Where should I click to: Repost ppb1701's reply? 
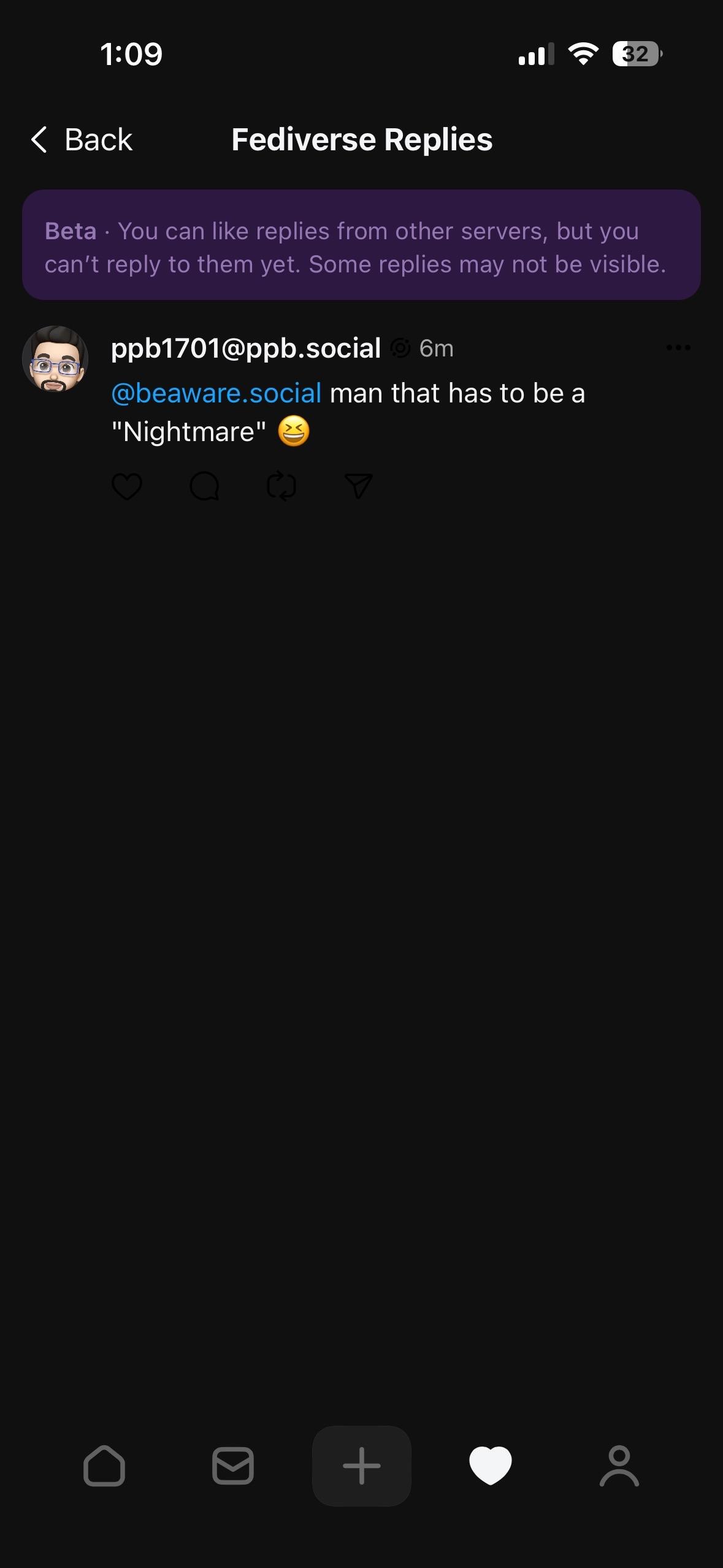281,486
